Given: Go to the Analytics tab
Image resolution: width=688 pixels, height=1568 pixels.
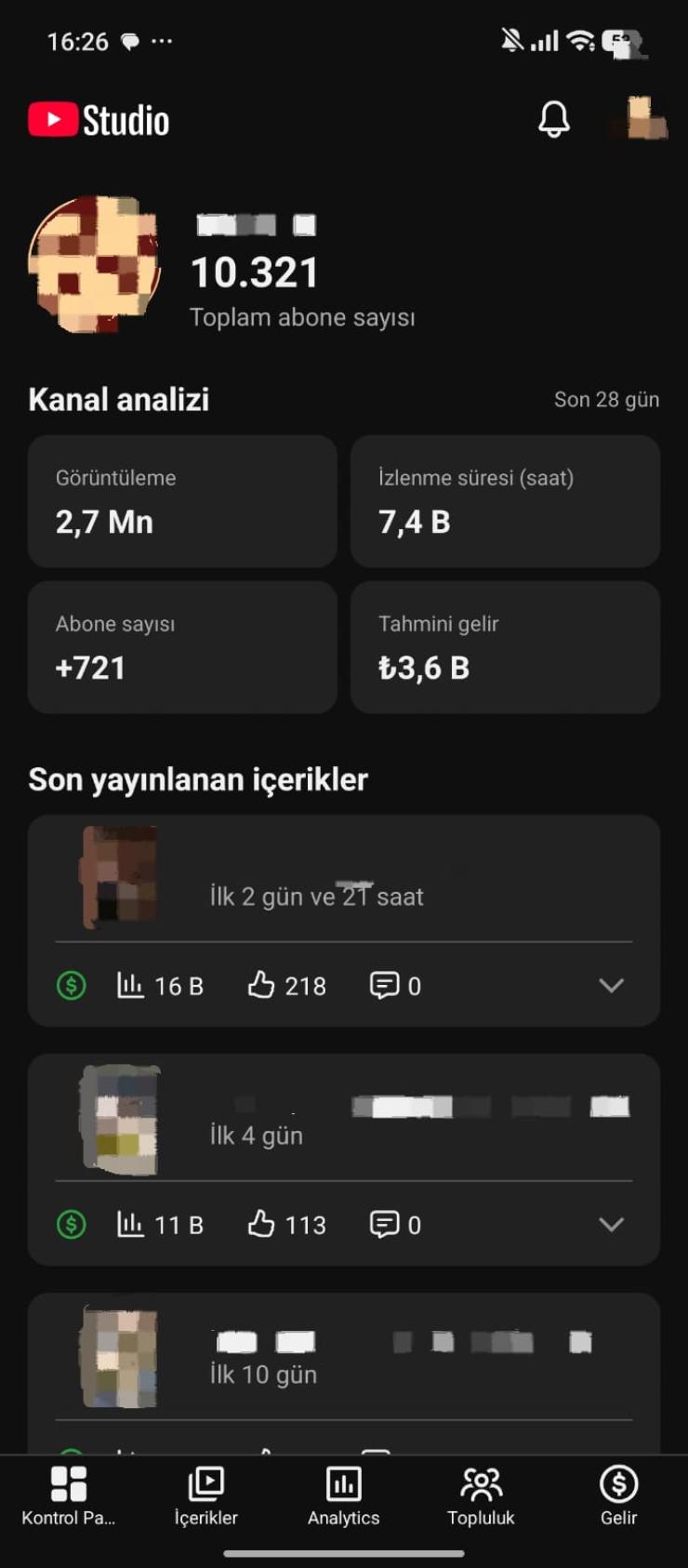Looking at the screenshot, I should click(344, 1495).
